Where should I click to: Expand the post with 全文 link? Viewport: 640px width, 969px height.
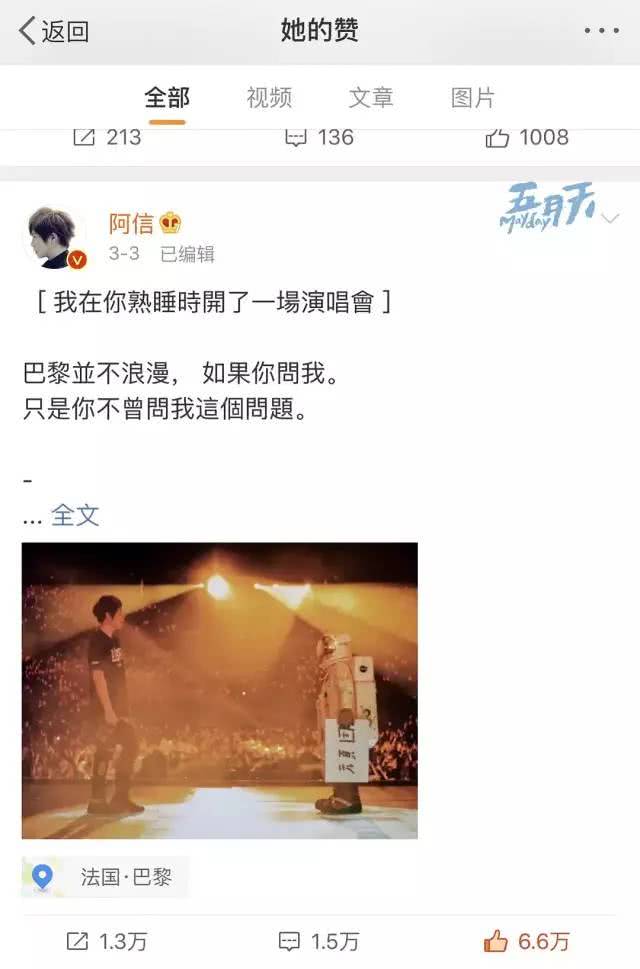75,516
